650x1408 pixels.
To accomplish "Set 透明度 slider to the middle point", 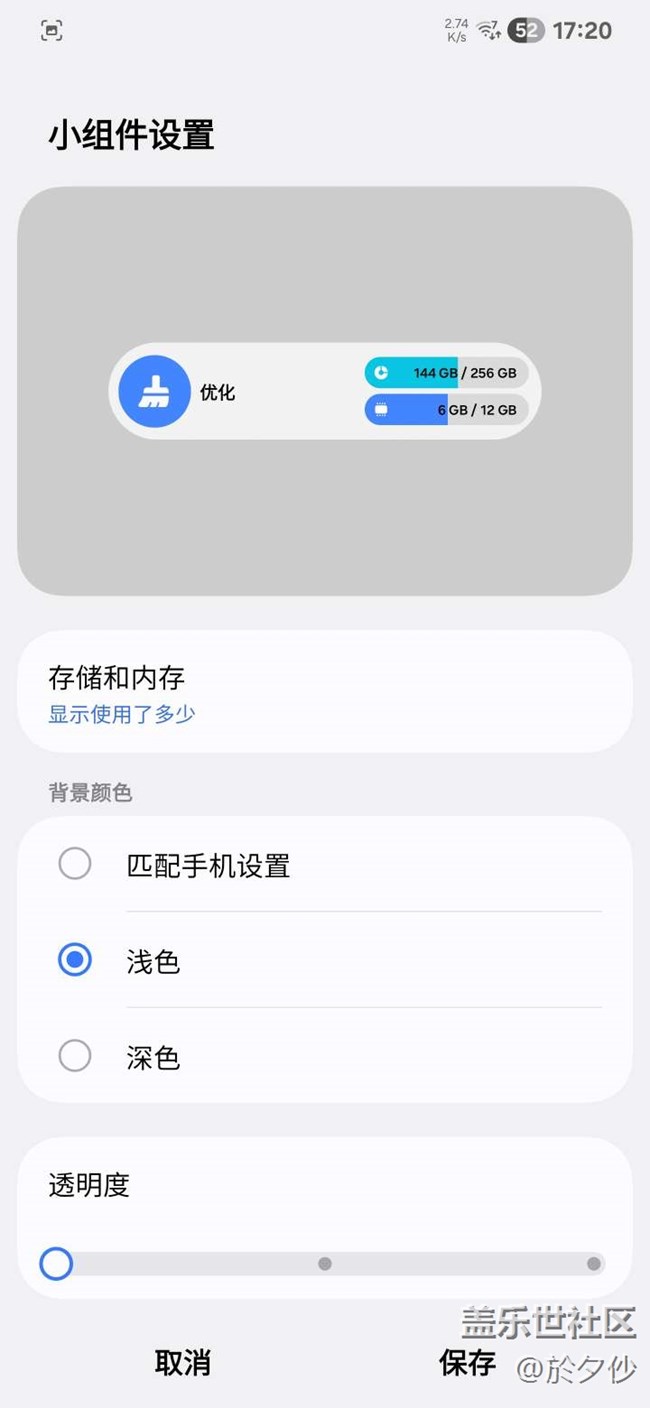I will point(325,1264).
